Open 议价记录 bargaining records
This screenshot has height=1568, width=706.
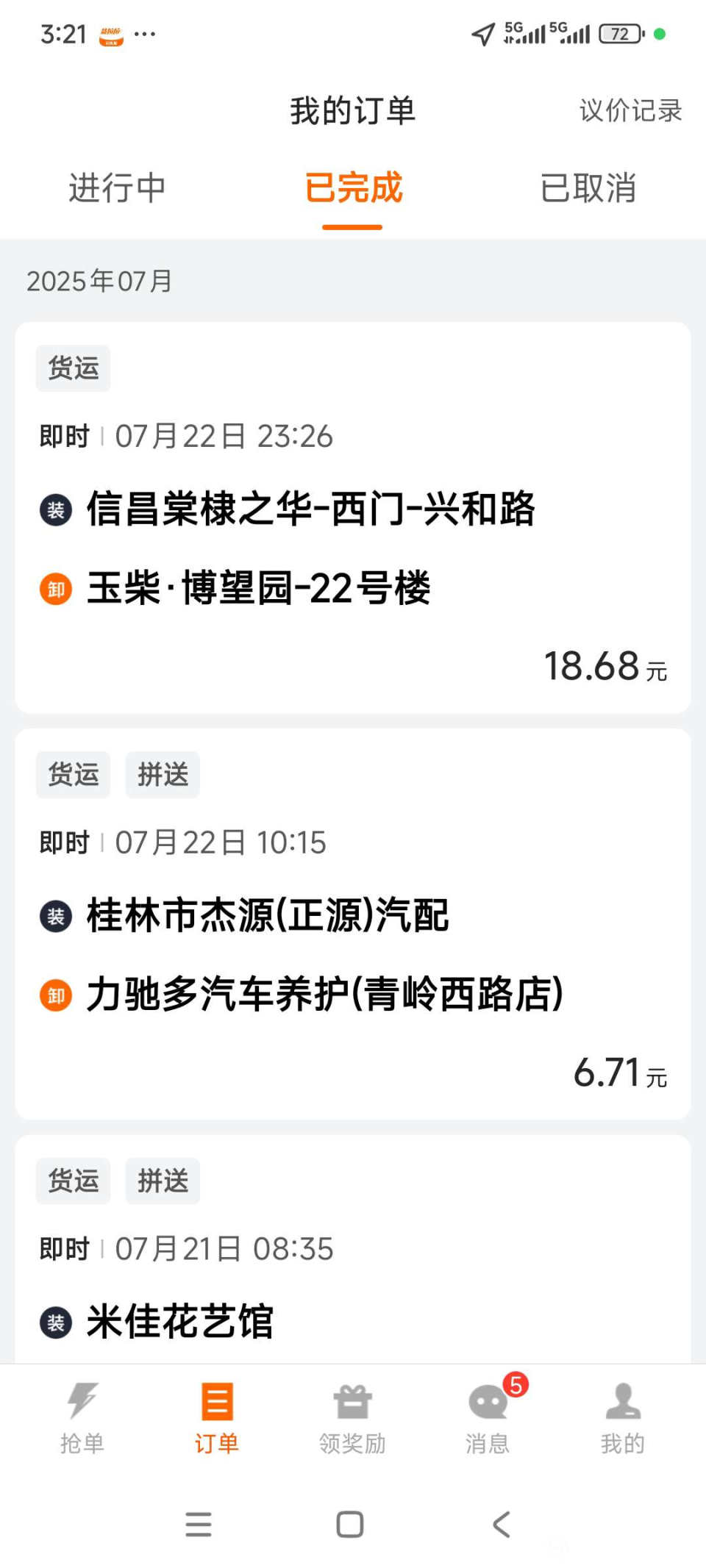[x=630, y=111]
